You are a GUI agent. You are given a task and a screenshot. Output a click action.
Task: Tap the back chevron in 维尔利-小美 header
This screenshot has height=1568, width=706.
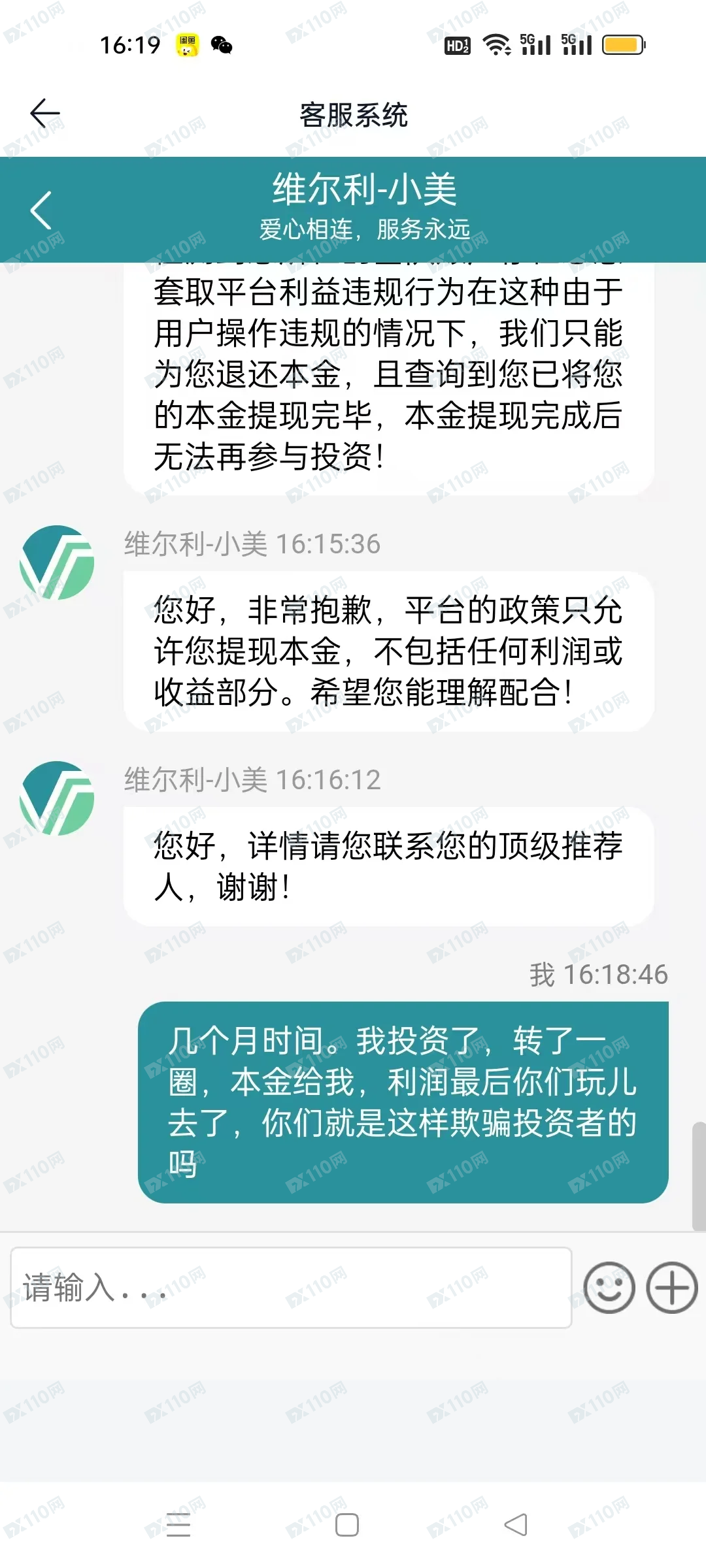[41, 210]
